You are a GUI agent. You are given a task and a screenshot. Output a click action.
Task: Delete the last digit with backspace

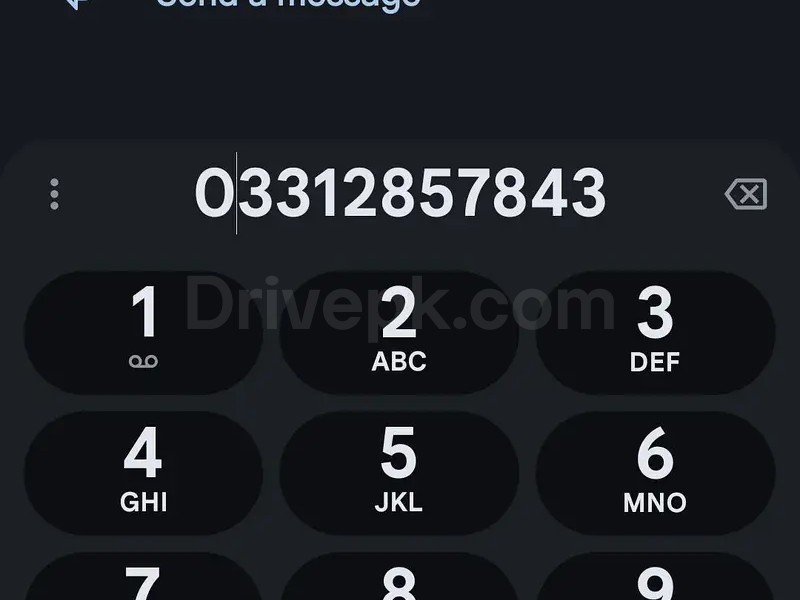coord(745,194)
